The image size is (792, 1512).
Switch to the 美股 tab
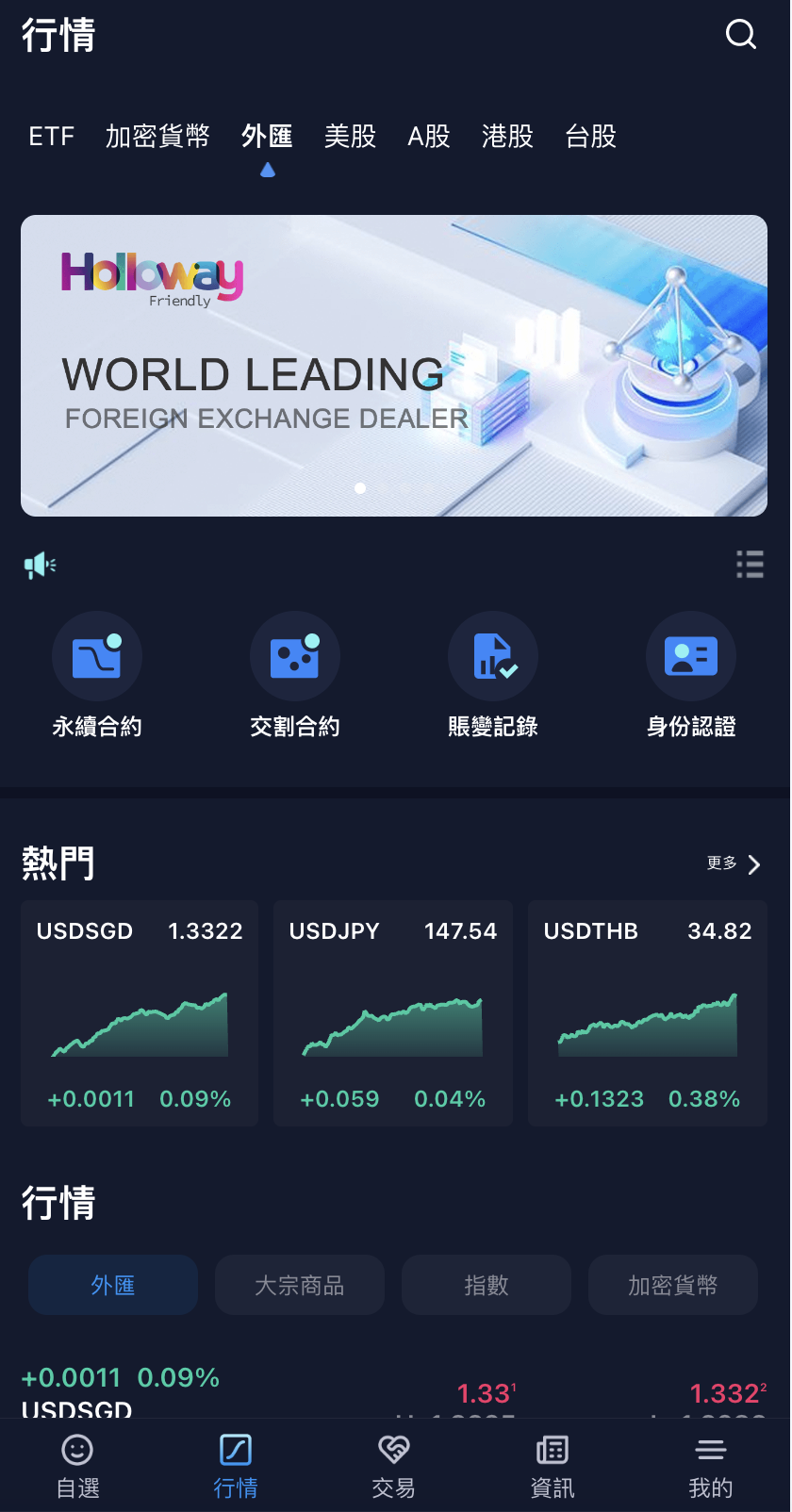click(350, 137)
